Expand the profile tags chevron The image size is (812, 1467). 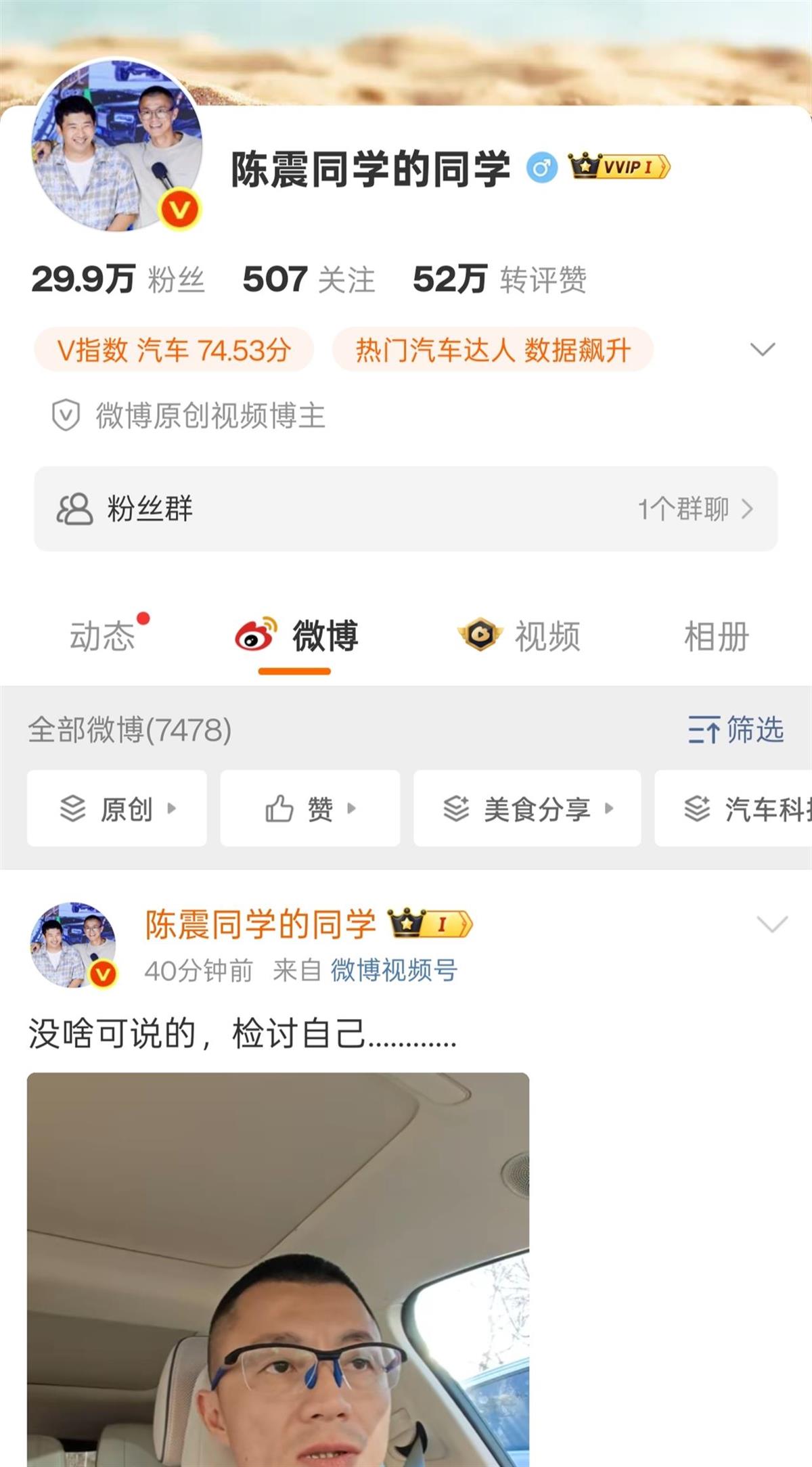(x=762, y=349)
